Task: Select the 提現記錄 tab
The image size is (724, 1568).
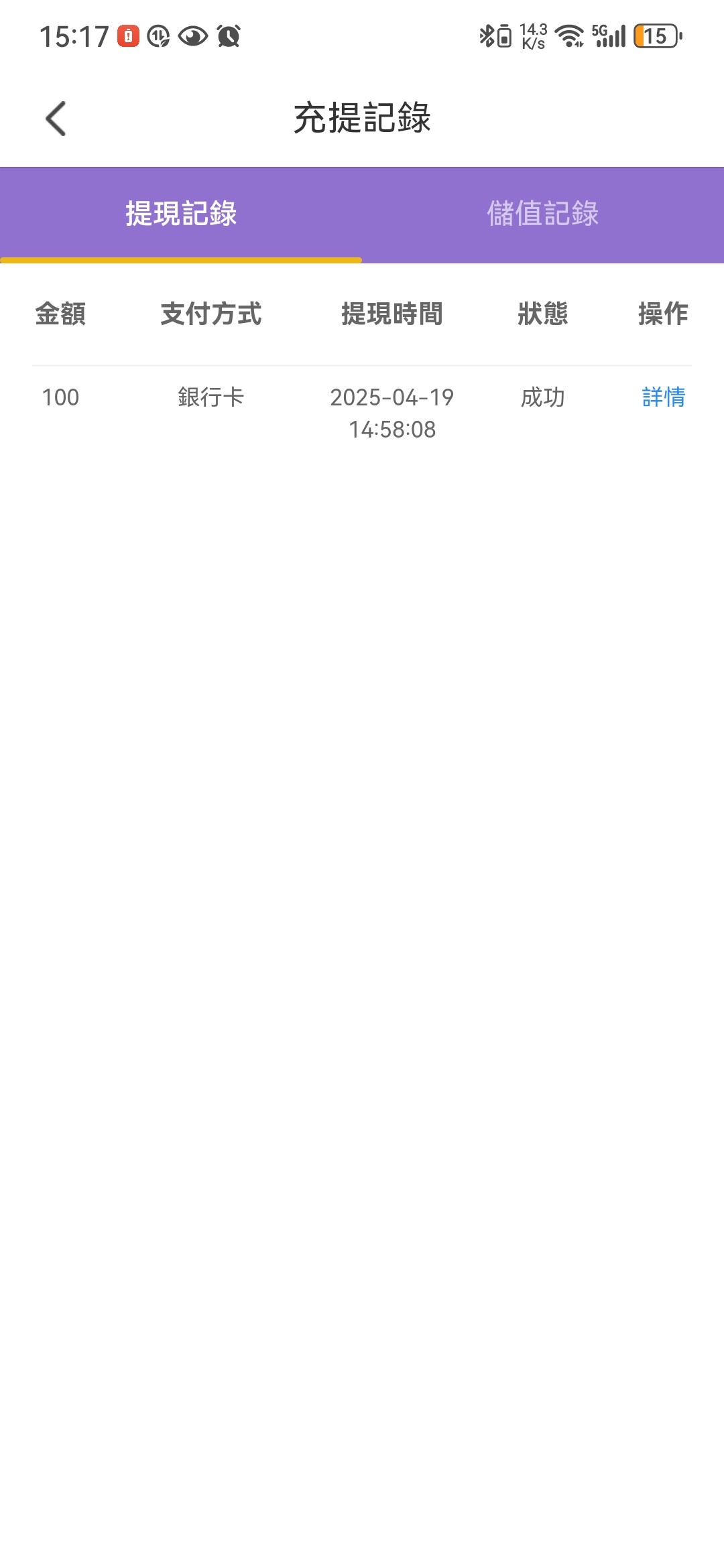Action: (181, 214)
